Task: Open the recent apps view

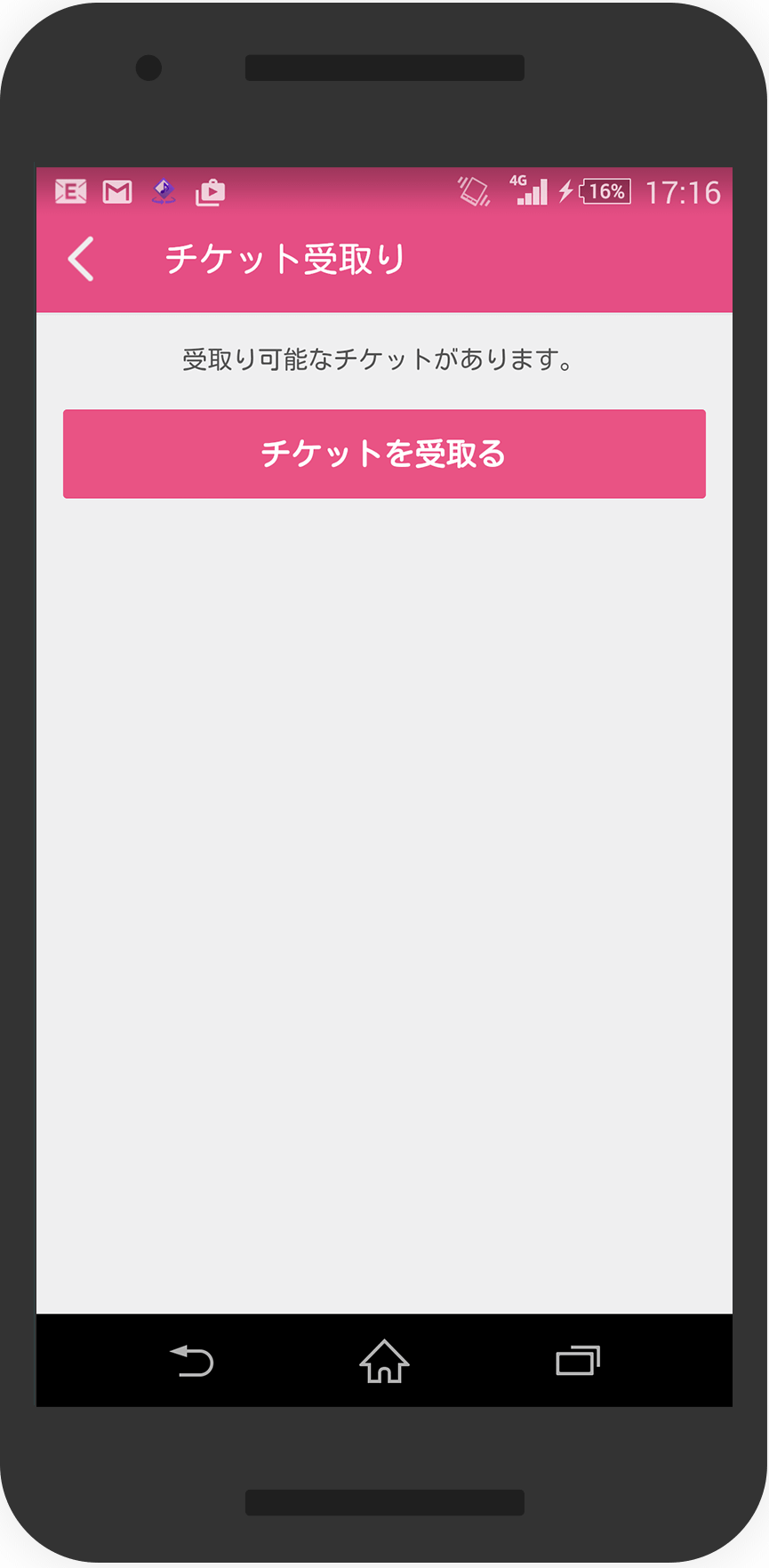Action: pos(578,1361)
